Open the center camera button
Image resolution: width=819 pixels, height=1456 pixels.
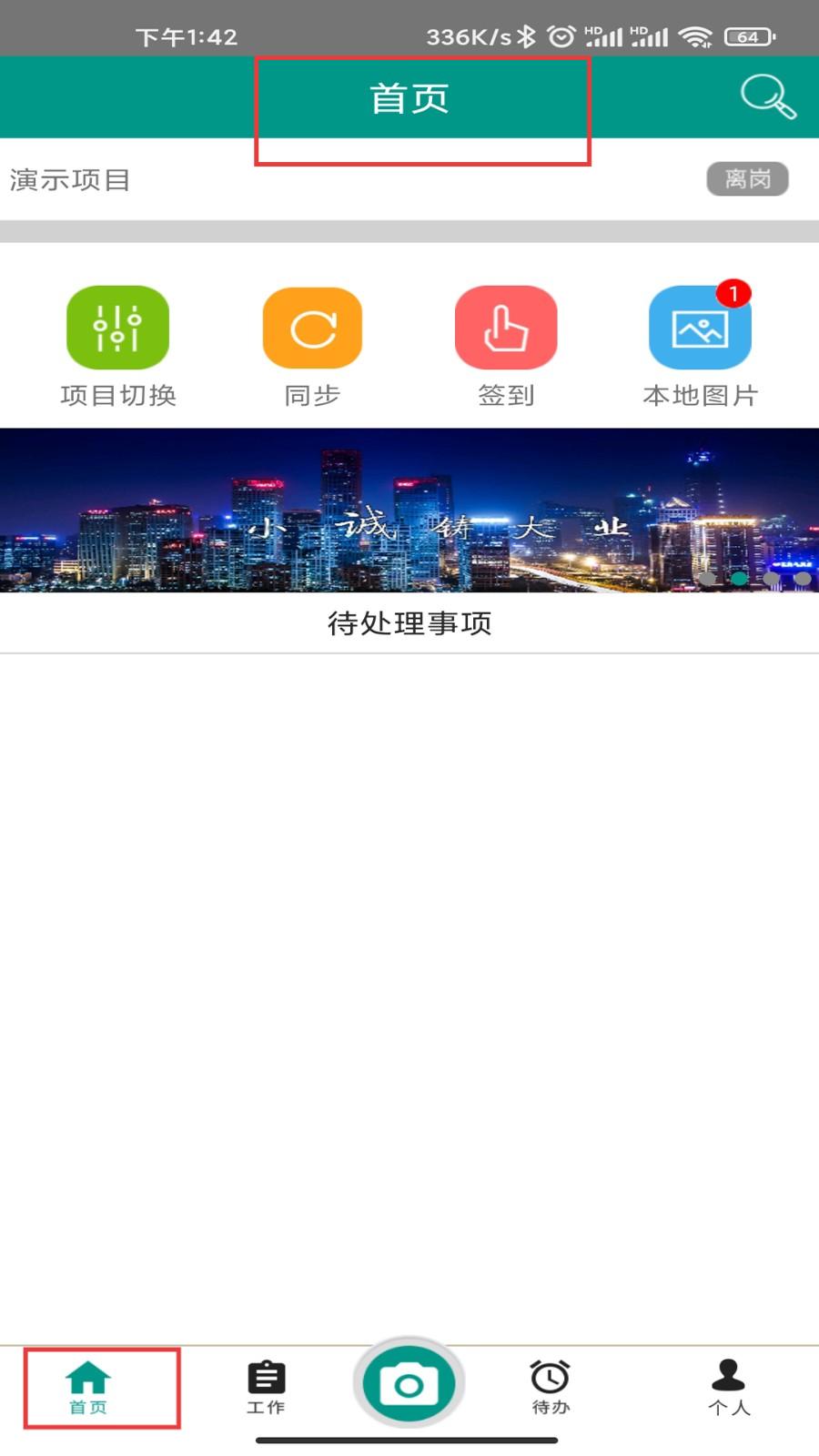409,1384
